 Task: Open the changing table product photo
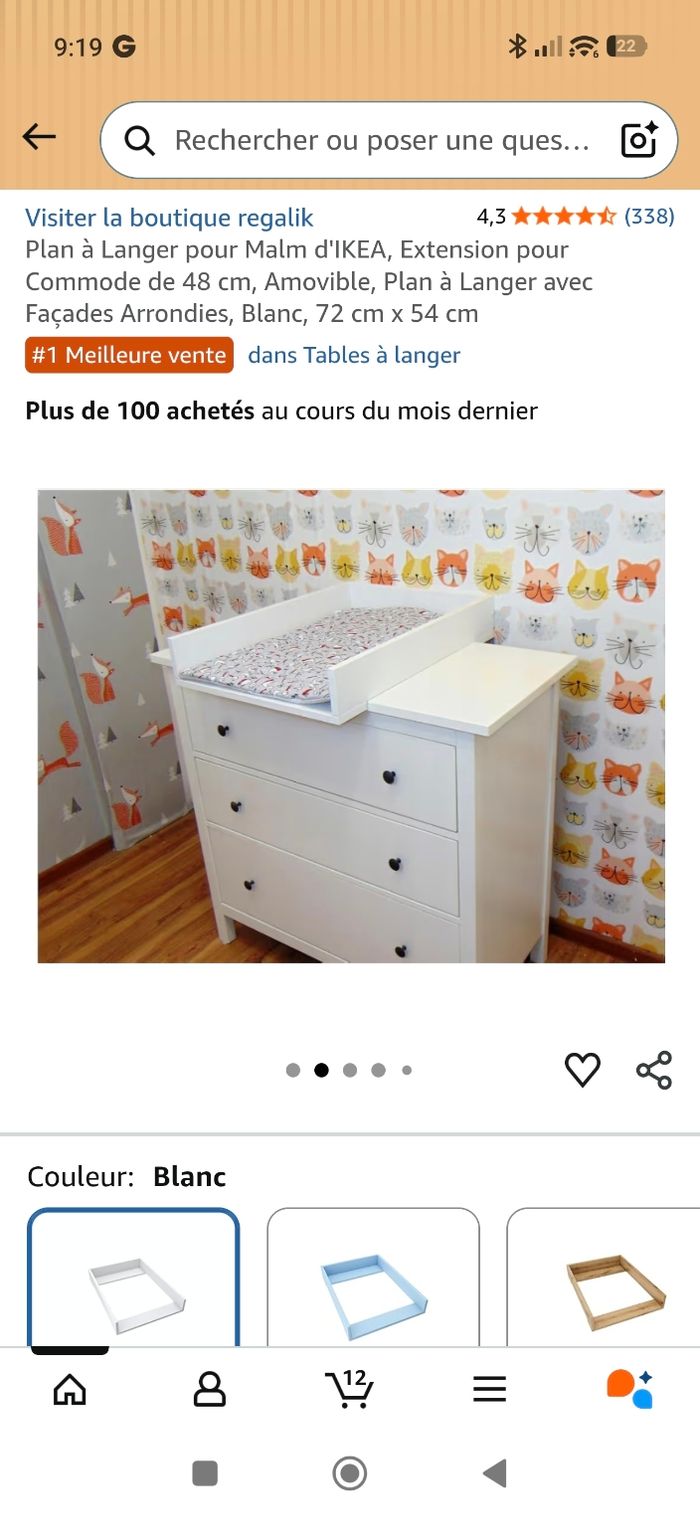[x=351, y=726]
